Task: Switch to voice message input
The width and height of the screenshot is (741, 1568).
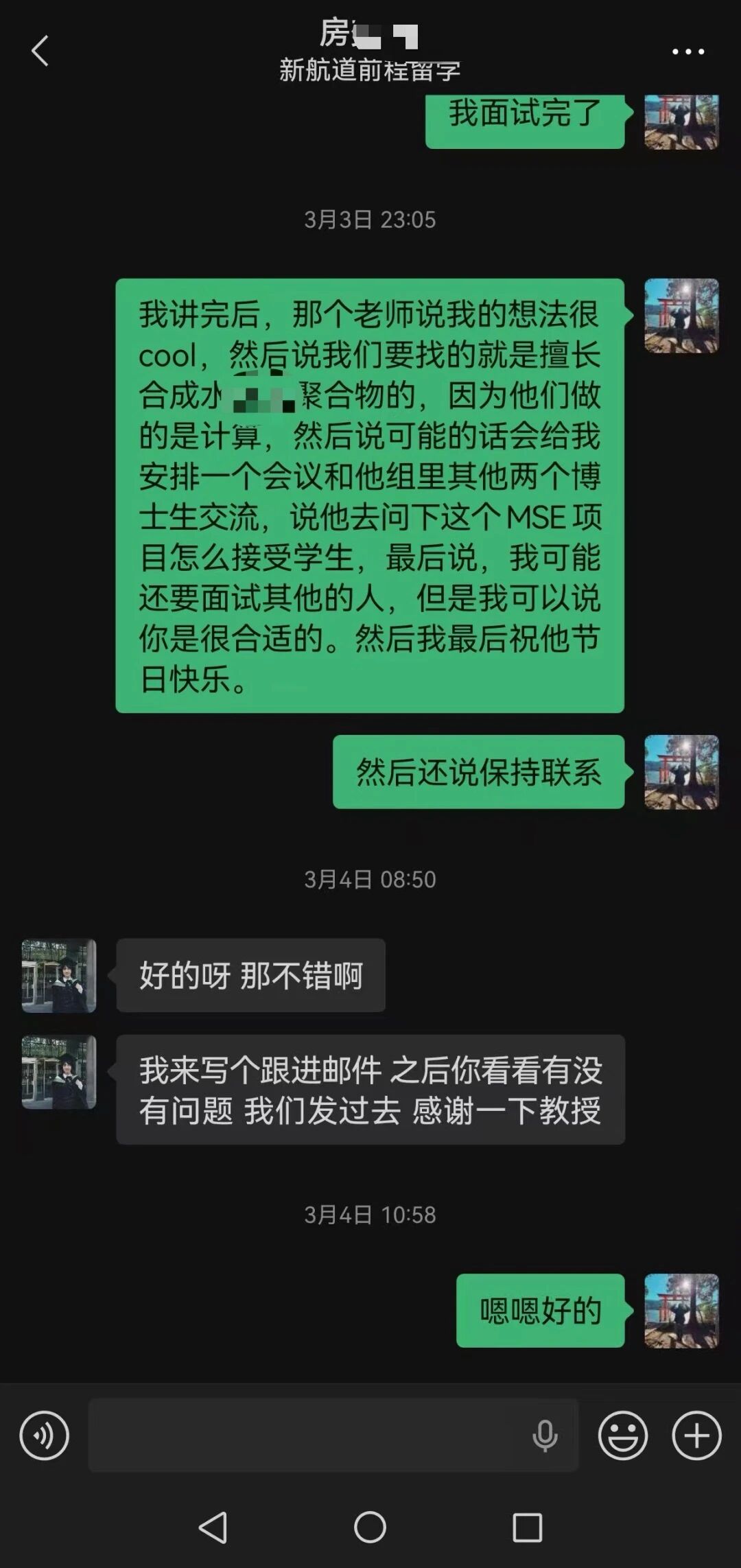Action: click(45, 1435)
